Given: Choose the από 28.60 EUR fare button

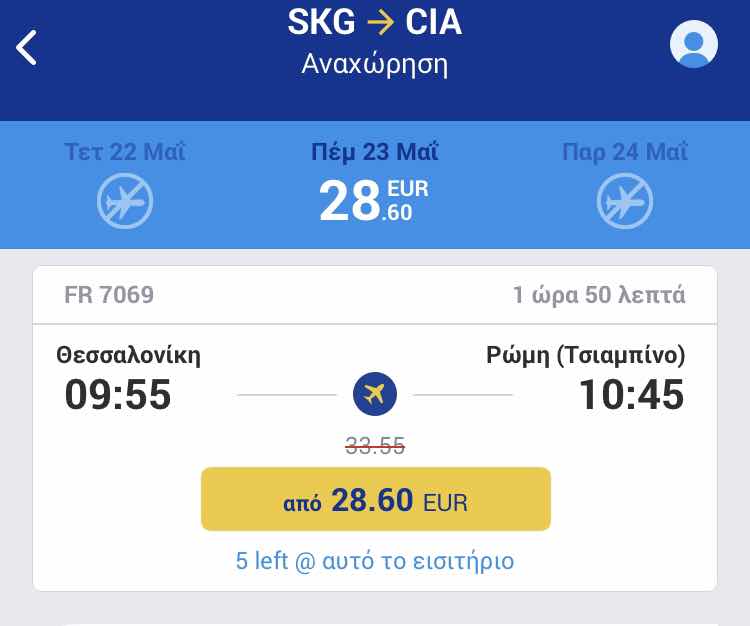Looking at the screenshot, I should coord(375,499).
